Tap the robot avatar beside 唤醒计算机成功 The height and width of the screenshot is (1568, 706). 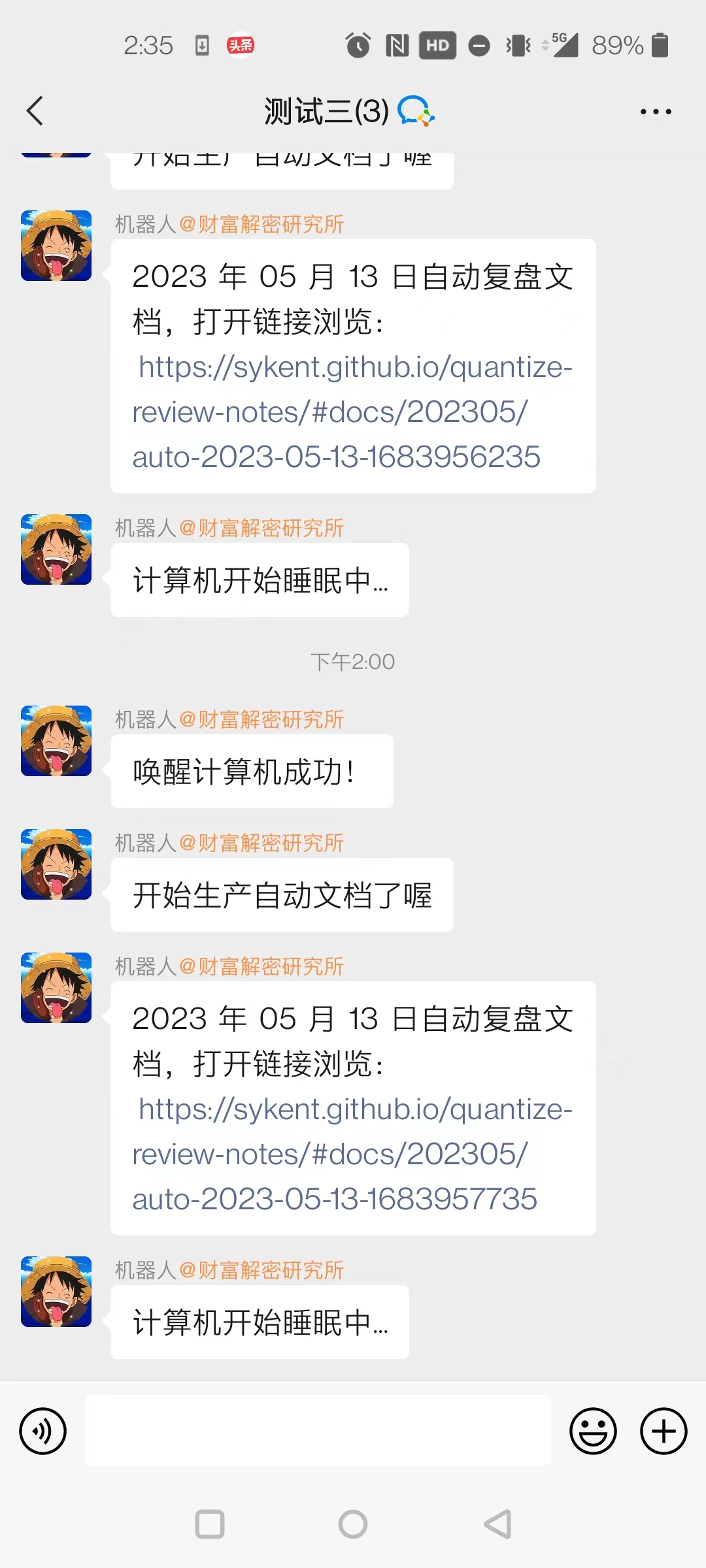point(56,741)
